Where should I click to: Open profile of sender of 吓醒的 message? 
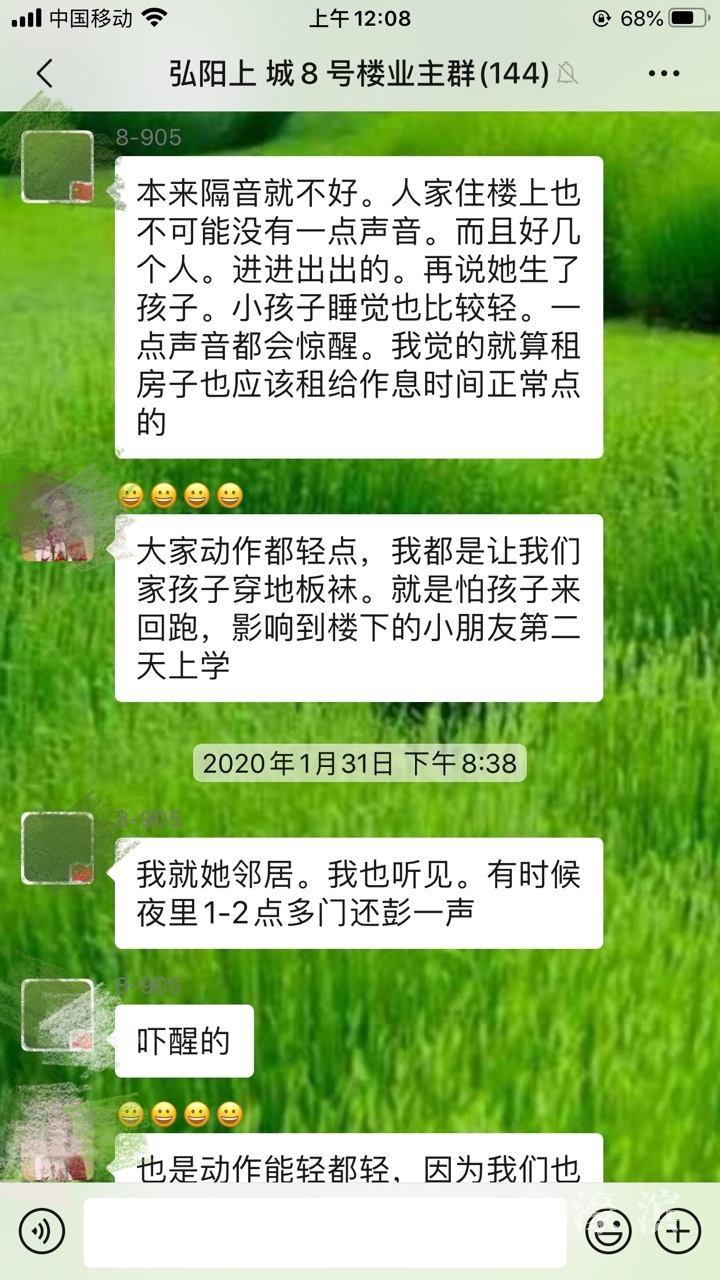pos(58,1015)
